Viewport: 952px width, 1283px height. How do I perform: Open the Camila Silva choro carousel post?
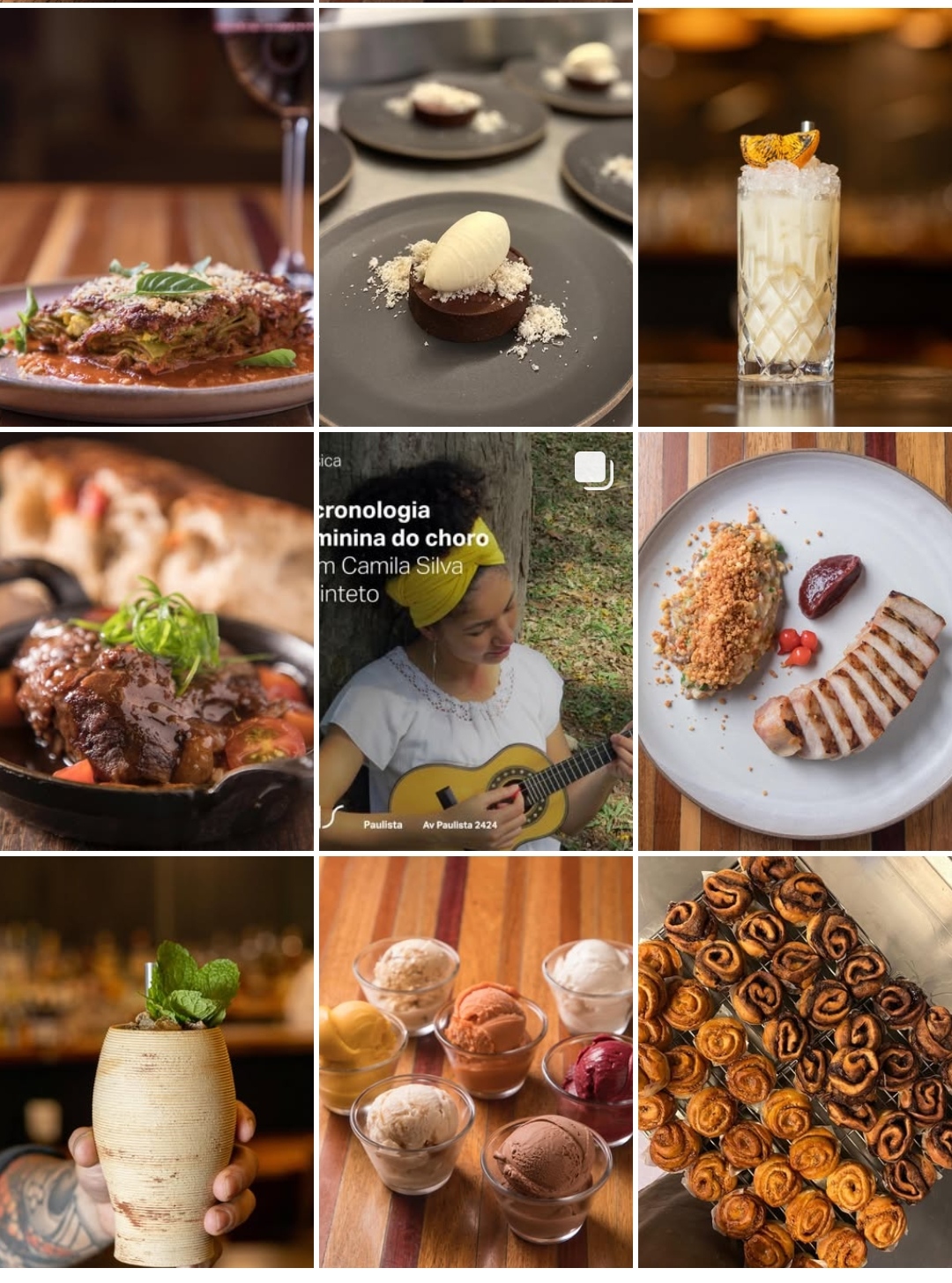[475, 641]
